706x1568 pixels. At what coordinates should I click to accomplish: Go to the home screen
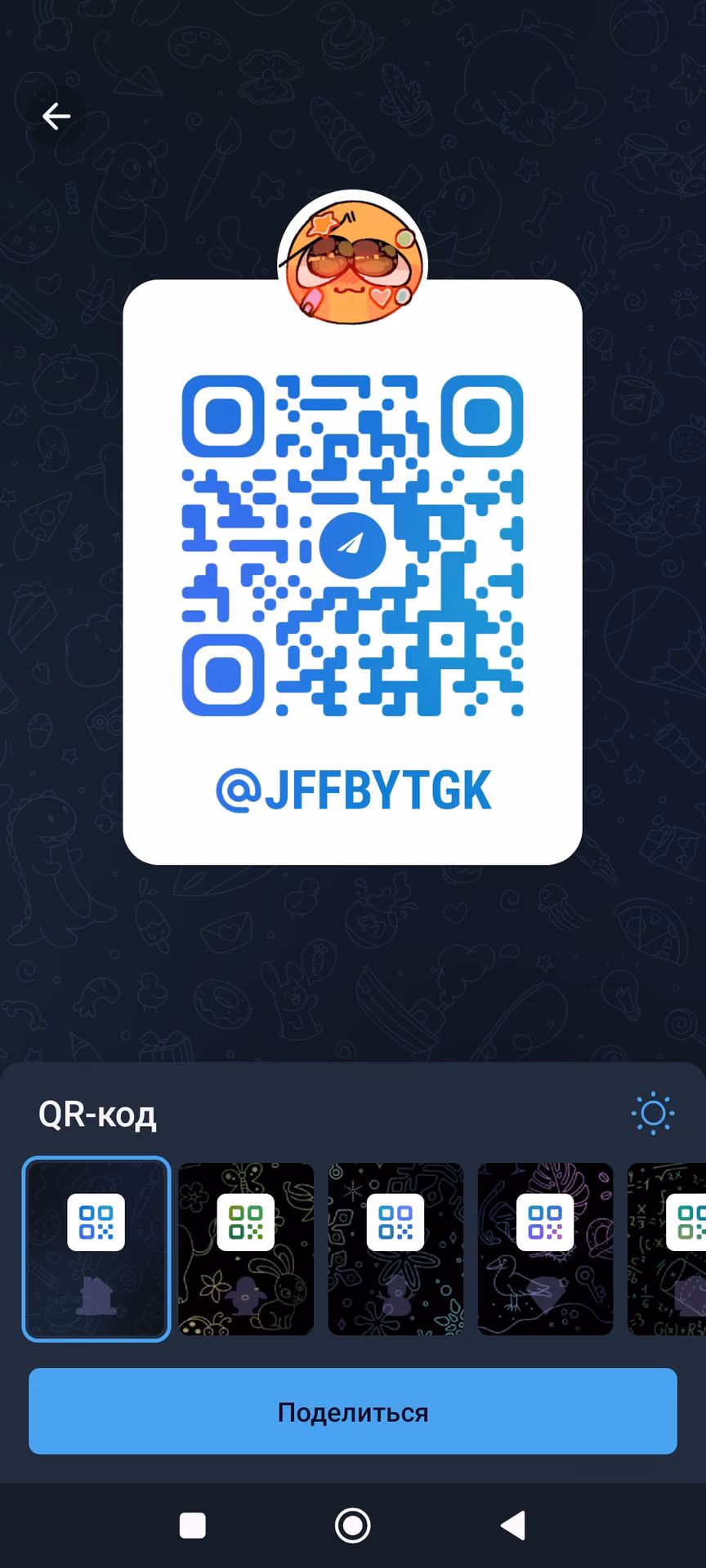point(353,1525)
